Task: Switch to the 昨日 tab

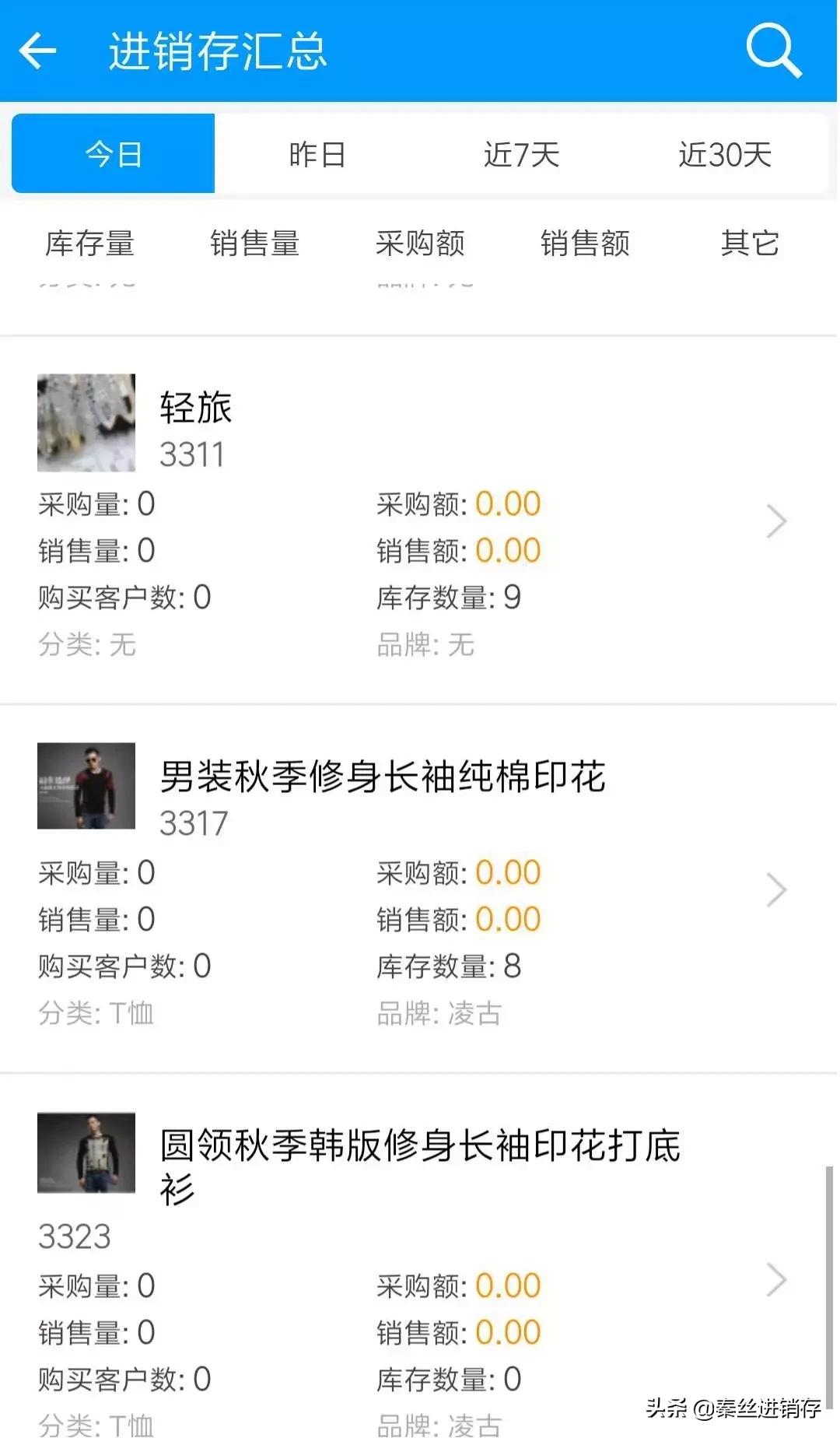Action: click(315, 153)
